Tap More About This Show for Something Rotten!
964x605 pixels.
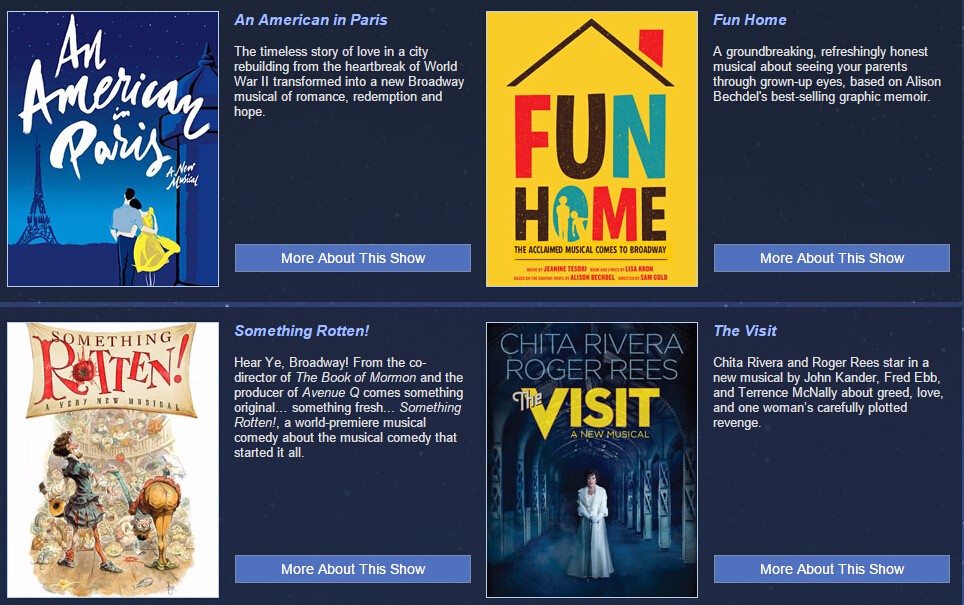[352, 569]
